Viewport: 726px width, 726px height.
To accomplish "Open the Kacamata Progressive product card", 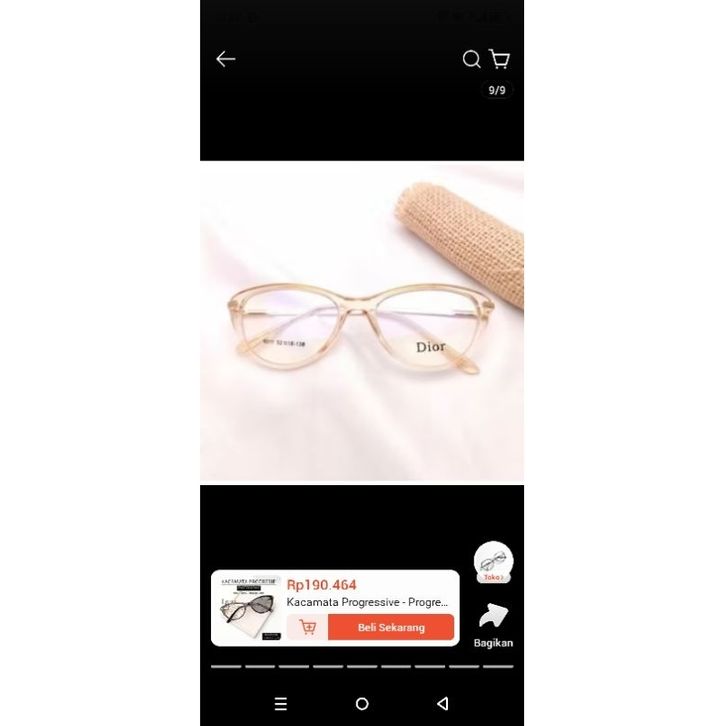I will pos(368,601).
